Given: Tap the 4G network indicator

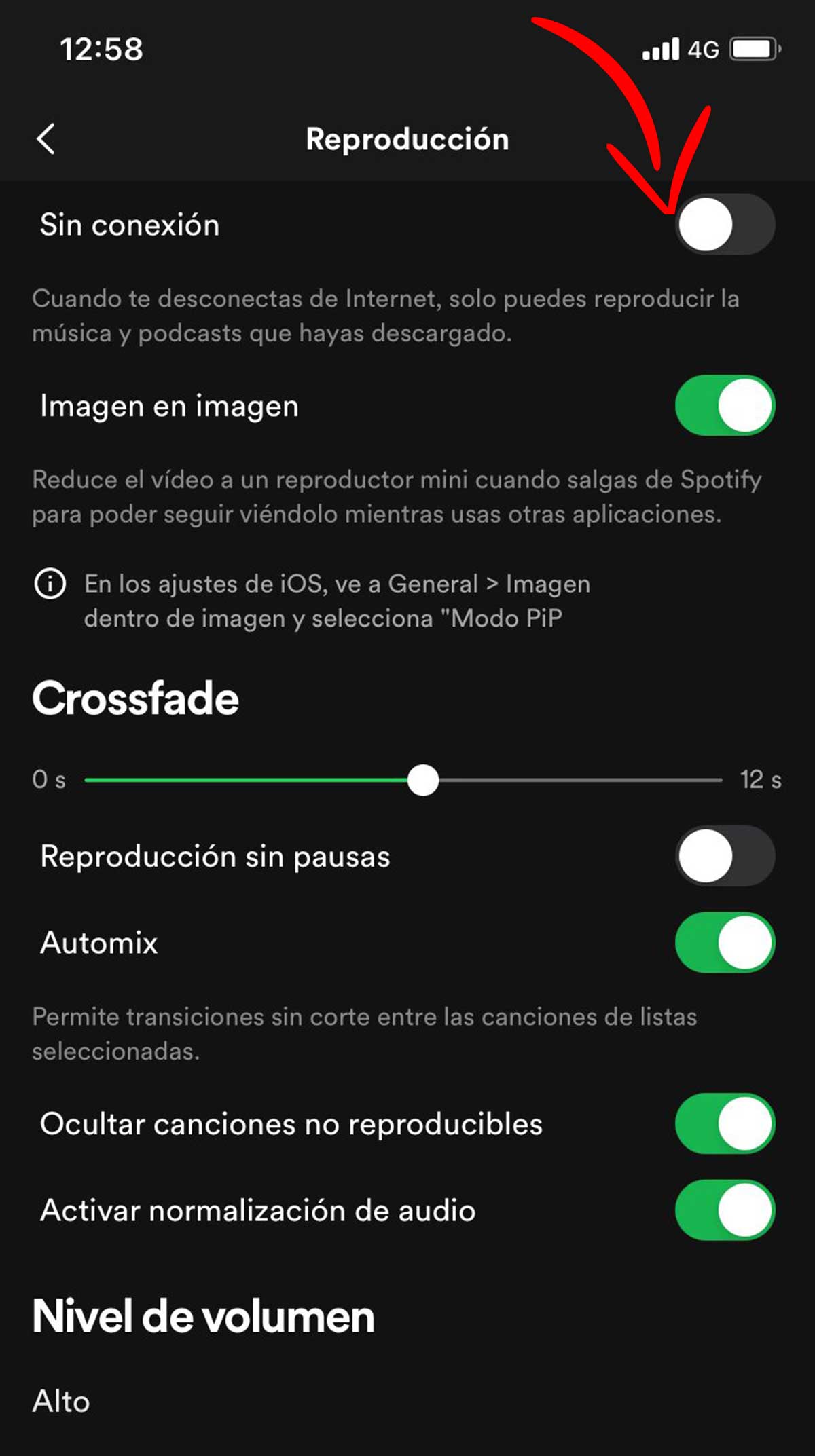Looking at the screenshot, I should 703,49.
